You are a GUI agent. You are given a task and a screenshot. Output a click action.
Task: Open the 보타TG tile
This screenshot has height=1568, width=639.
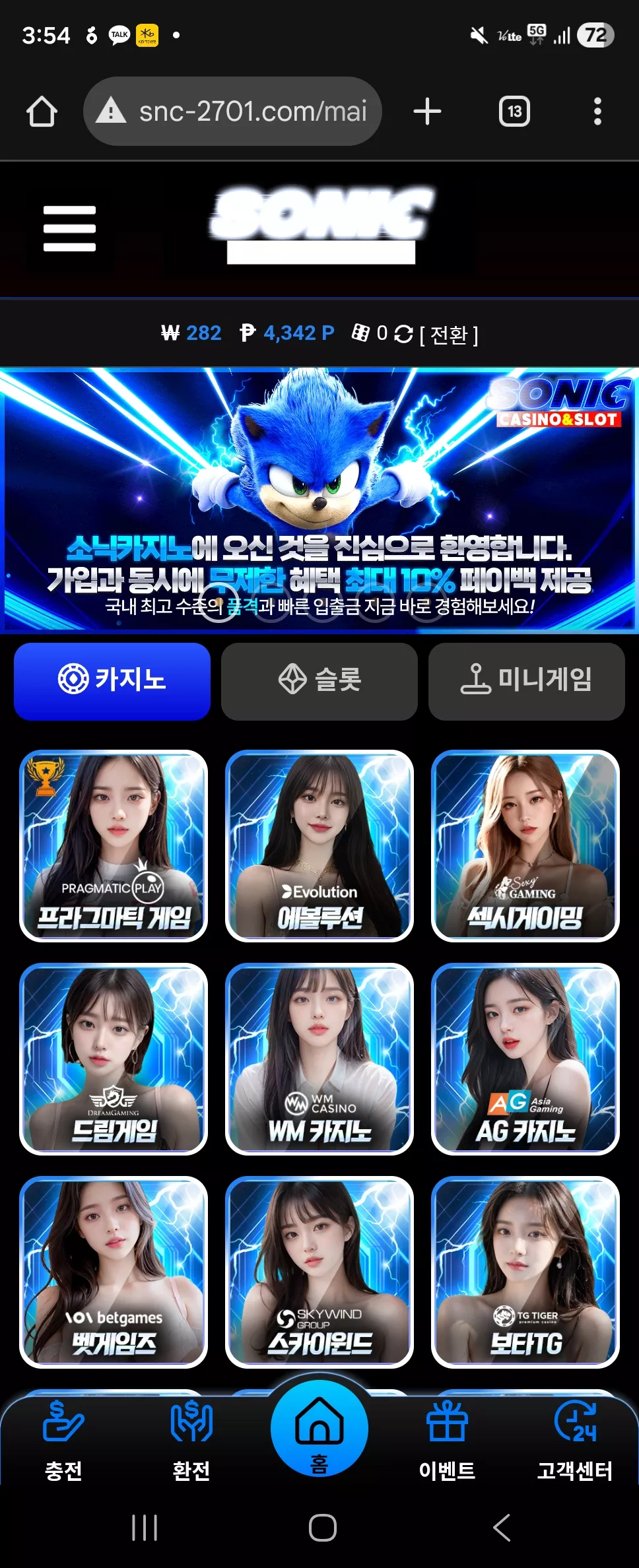tap(525, 1272)
